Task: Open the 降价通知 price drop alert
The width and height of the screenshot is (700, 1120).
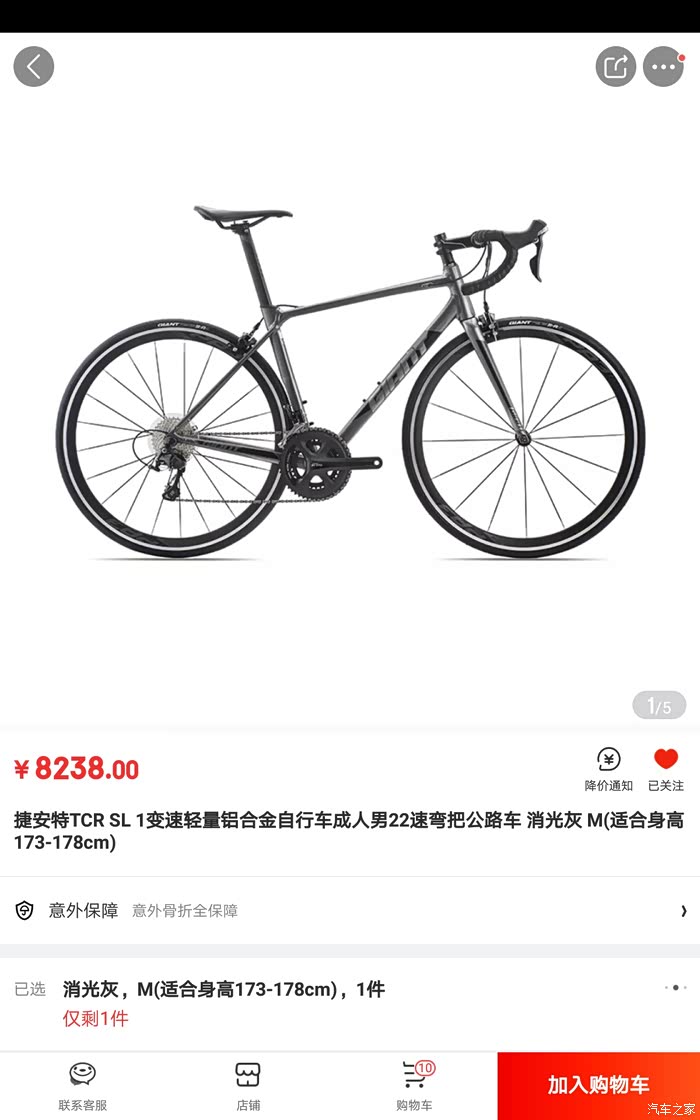Action: pos(609,769)
